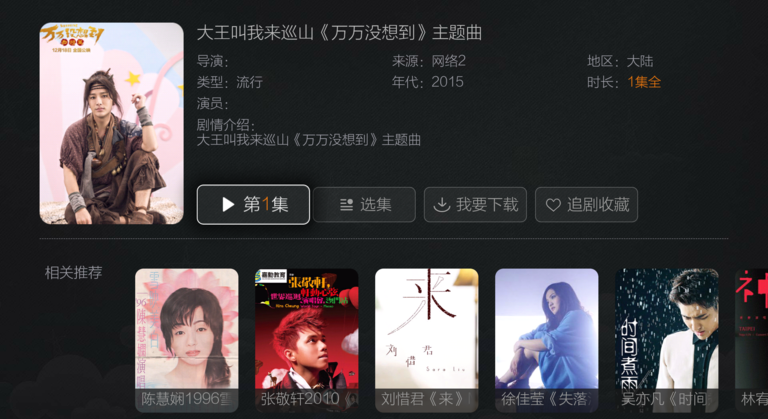Open 徐佳莹《失落》 recommendation
Screen dimensions: 768x419
coord(547,339)
